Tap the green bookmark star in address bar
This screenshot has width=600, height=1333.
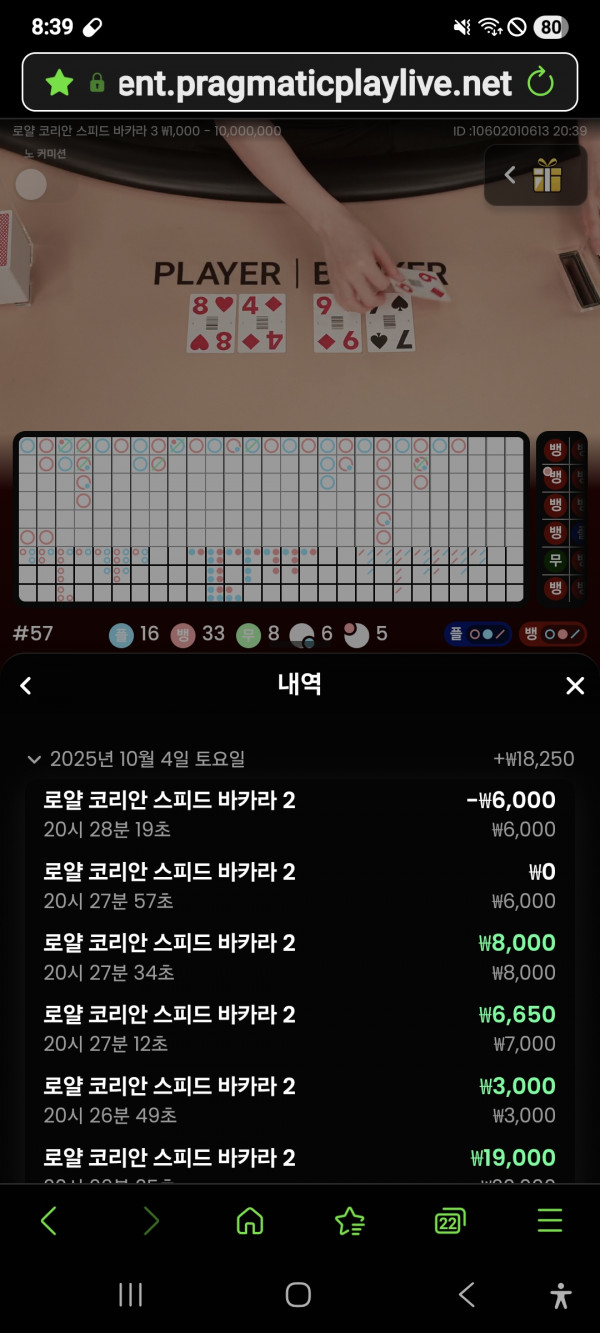coord(60,82)
